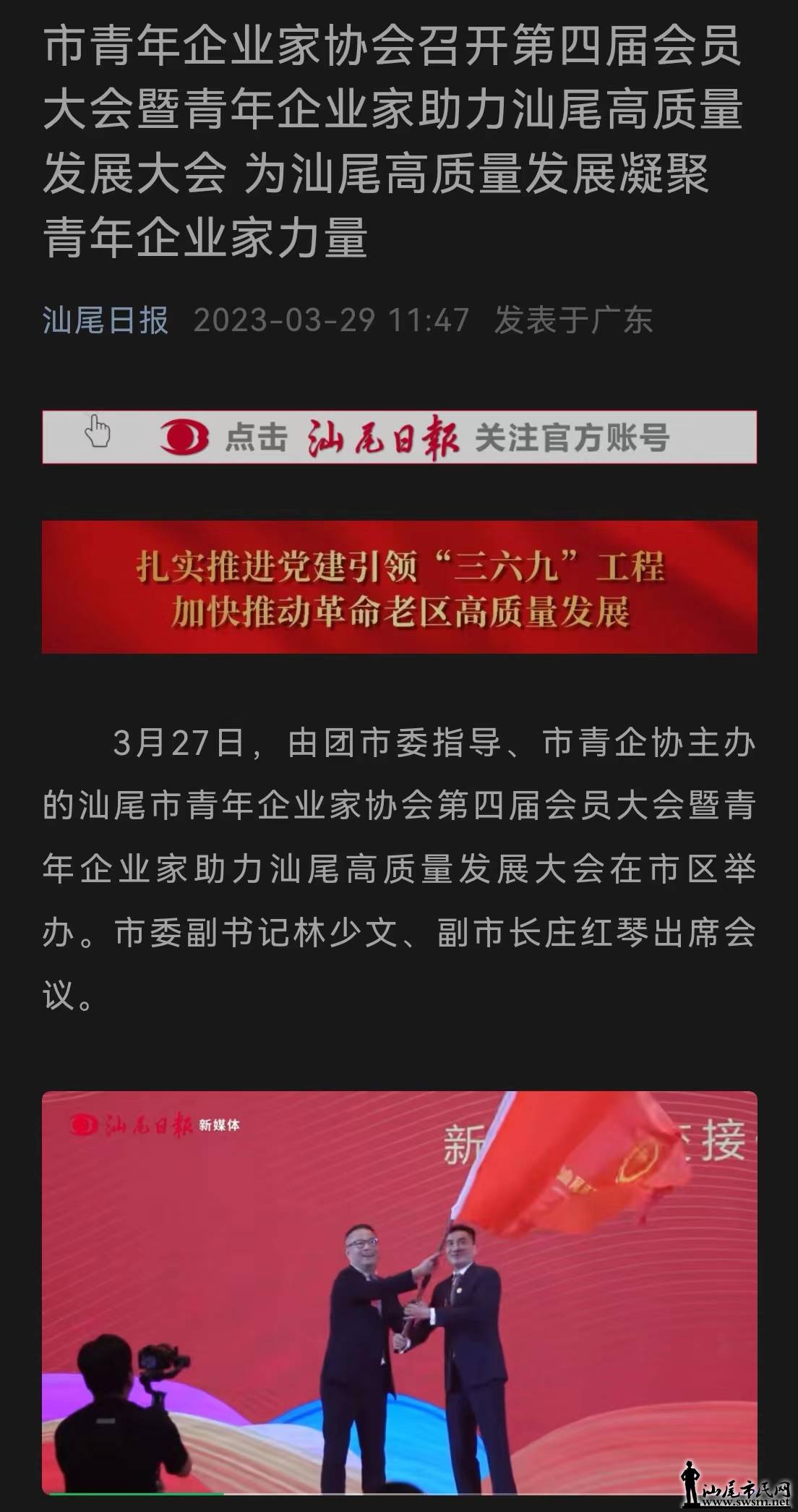Tap the 关注官方账号 follow banner

click(x=399, y=437)
